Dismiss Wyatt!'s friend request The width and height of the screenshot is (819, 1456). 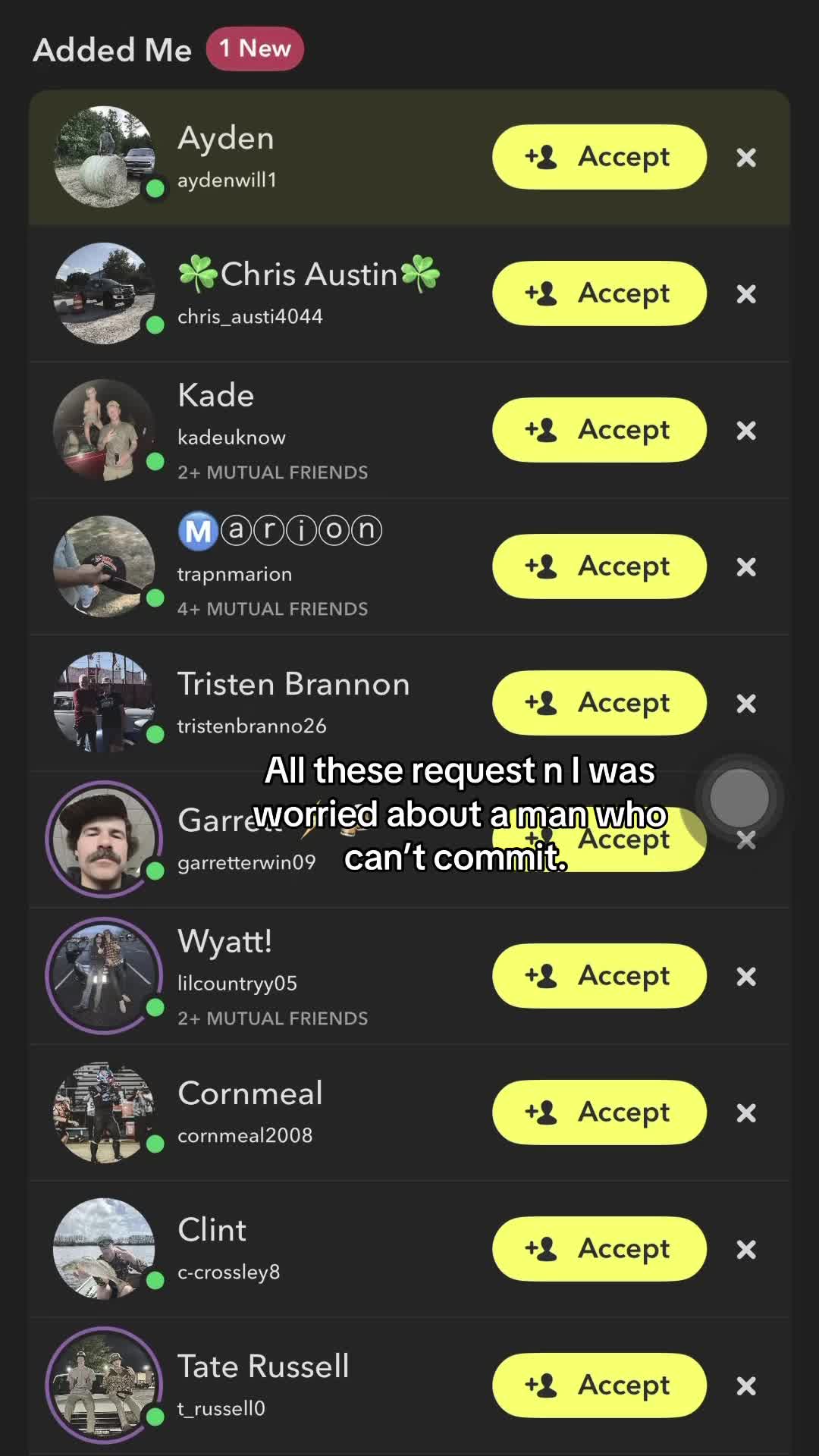pyautogui.click(x=746, y=977)
